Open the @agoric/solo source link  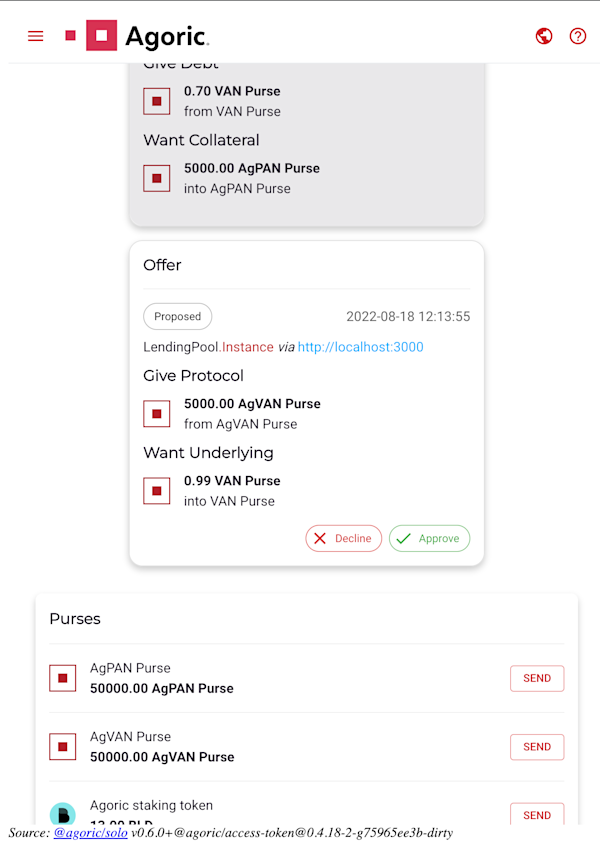[90, 833]
